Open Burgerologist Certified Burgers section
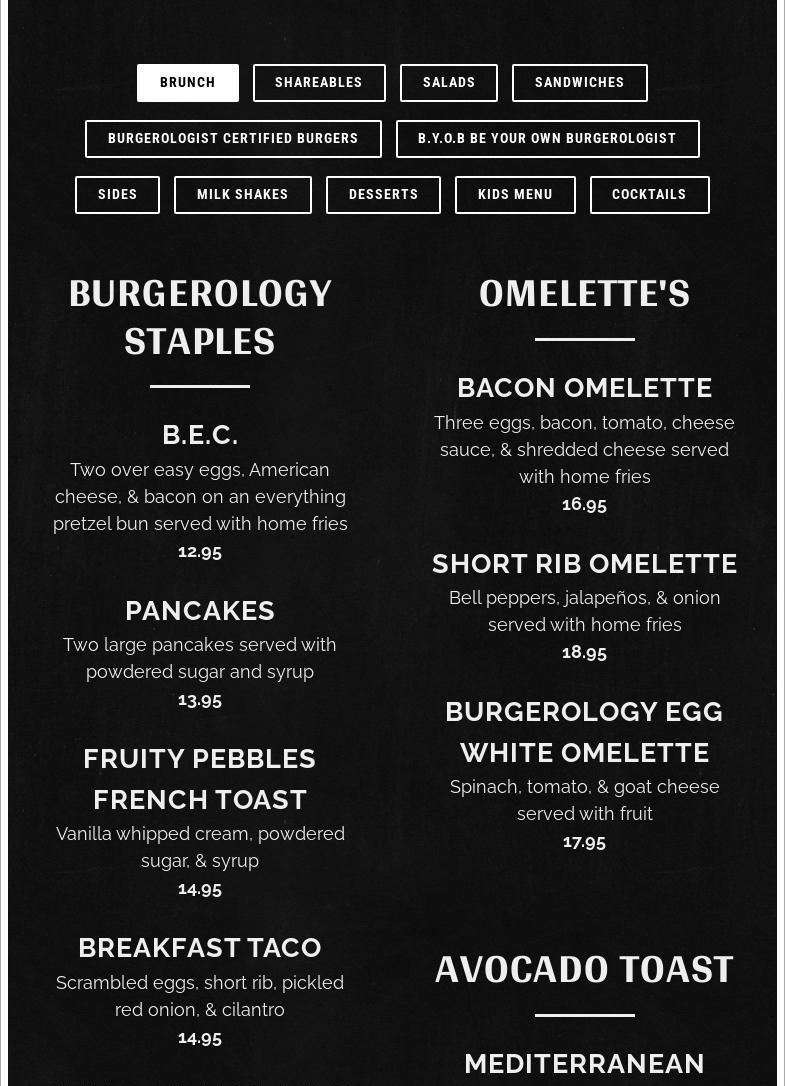The width and height of the screenshot is (785, 1086). (x=233, y=139)
